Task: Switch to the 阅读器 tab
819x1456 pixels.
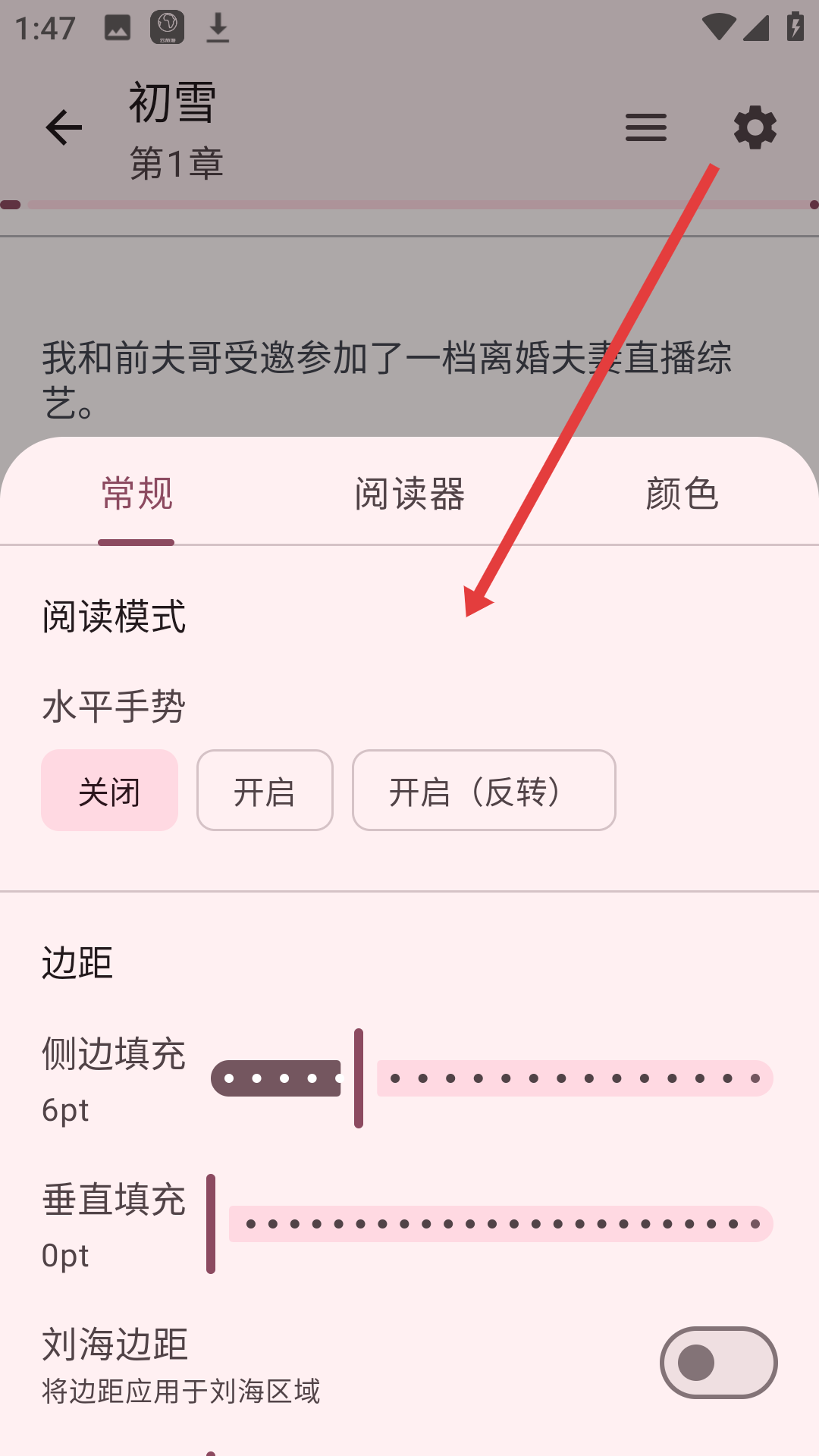Action: (409, 494)
